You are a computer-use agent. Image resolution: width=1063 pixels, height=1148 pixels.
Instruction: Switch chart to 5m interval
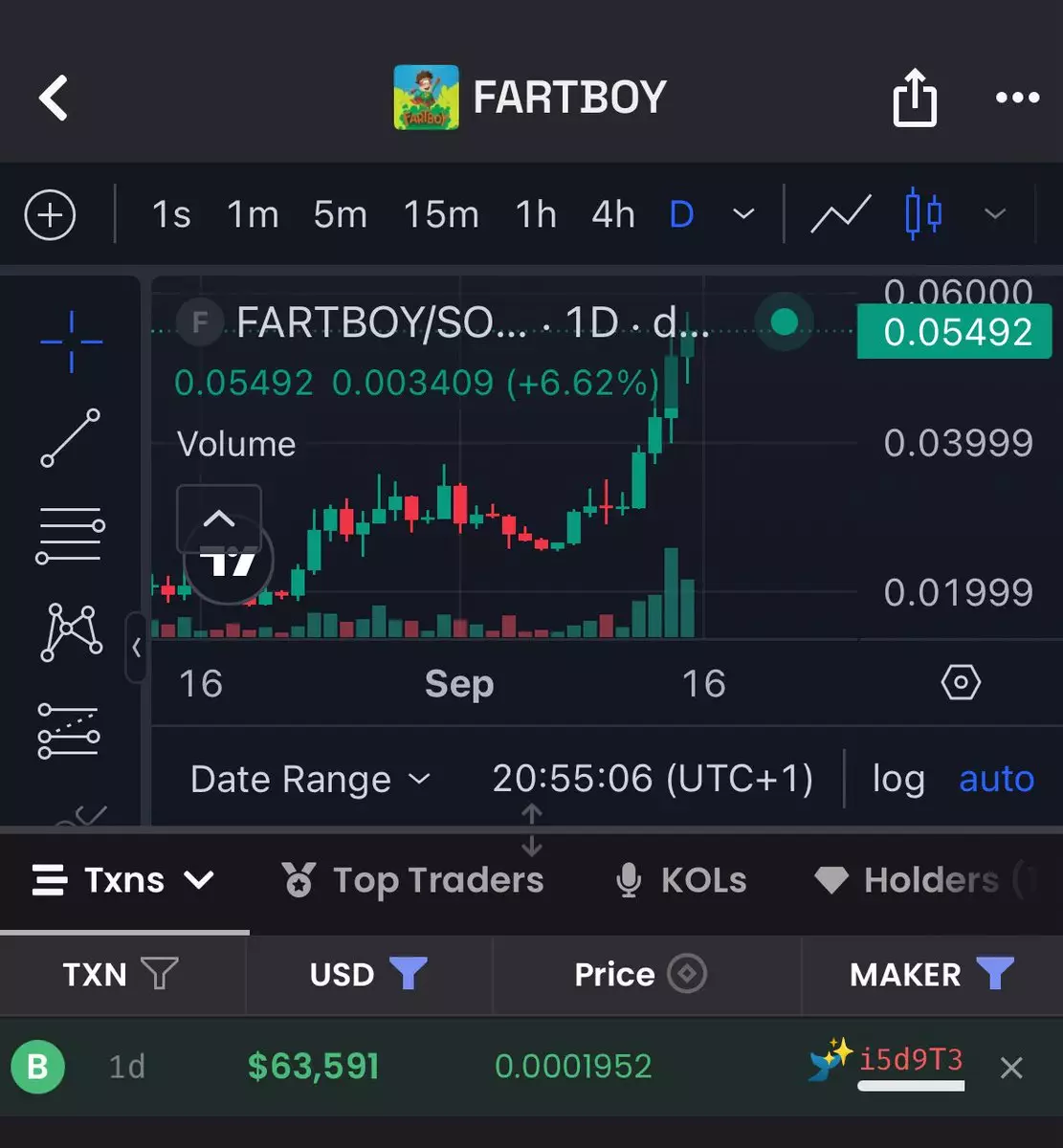pos(340,215)
